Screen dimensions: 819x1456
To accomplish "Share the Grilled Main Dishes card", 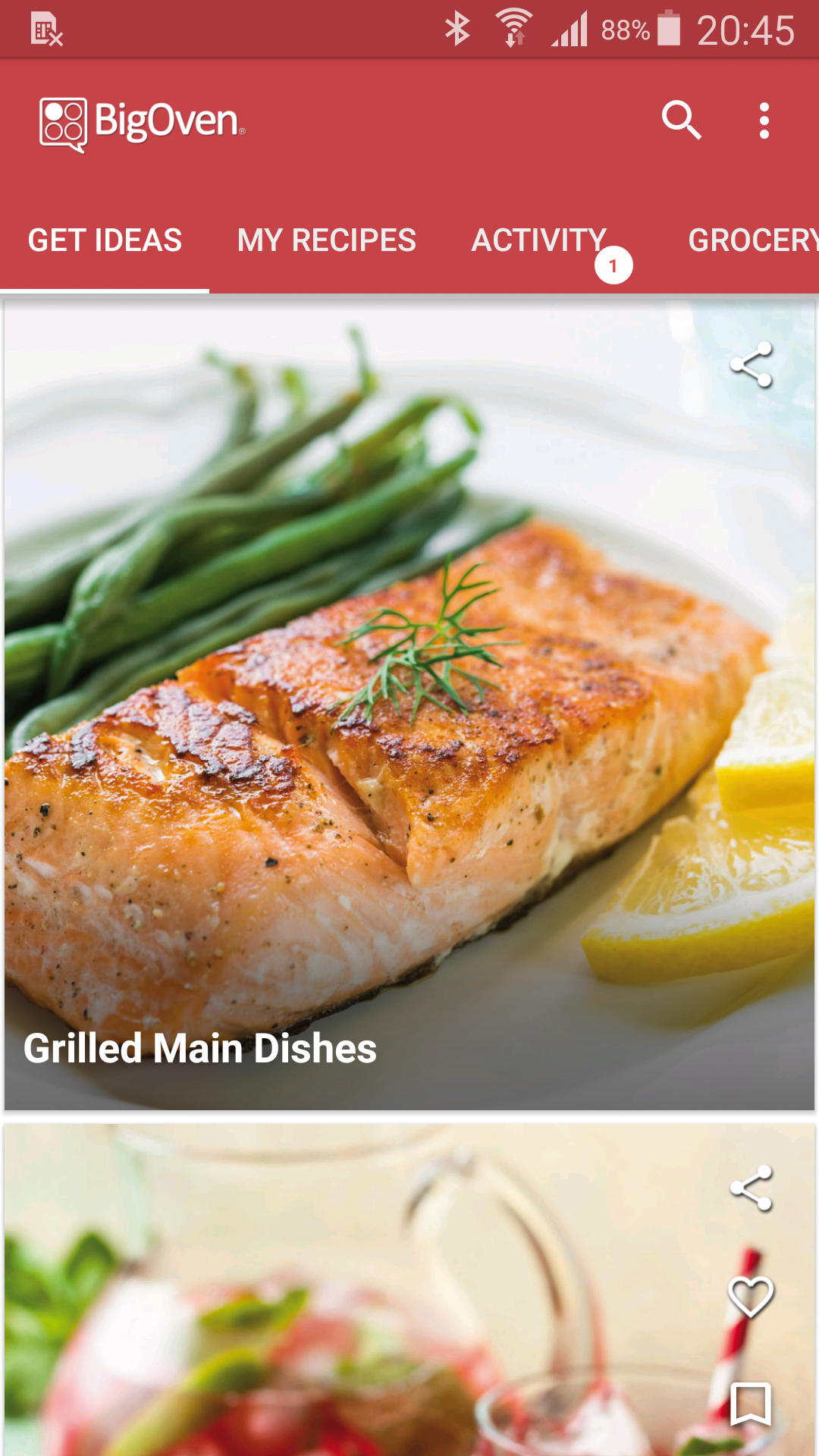I will point(751,365).
